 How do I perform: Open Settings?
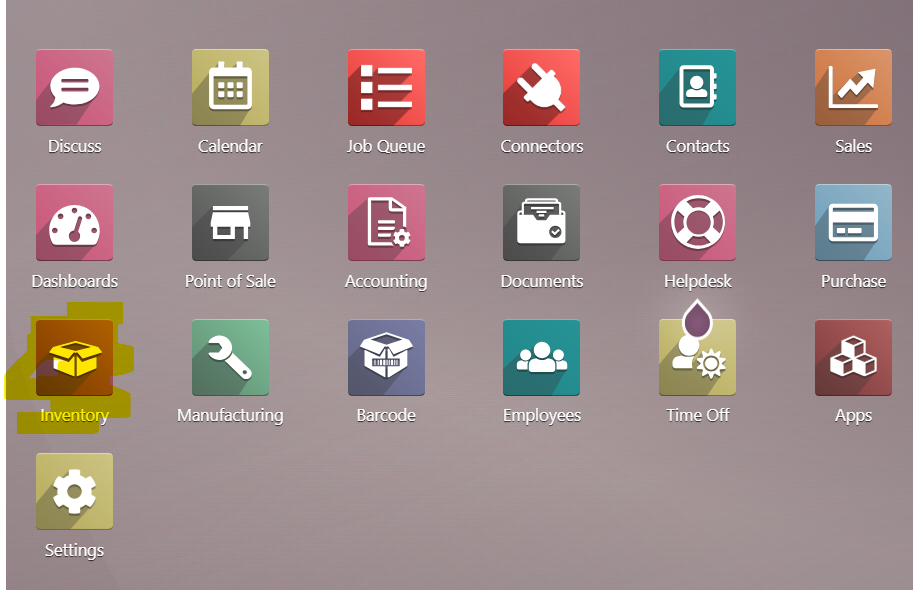[74, 492]
